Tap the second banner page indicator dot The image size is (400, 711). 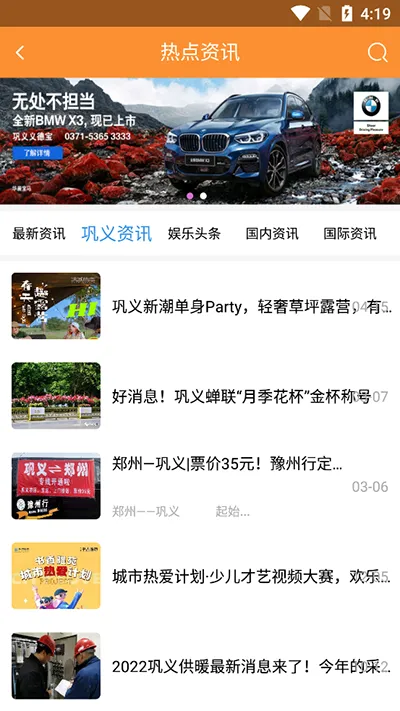pos(204,196)
